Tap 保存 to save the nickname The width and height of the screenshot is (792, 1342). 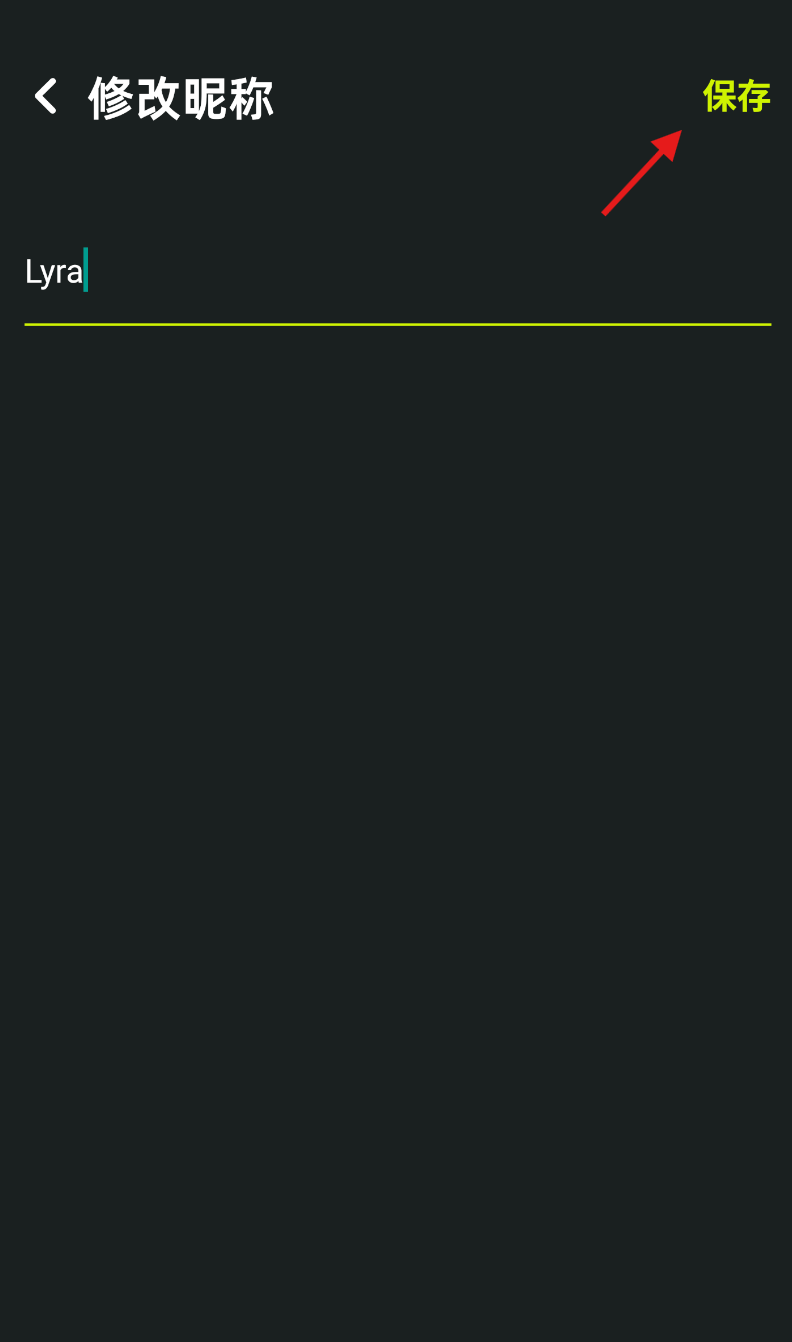736,96
